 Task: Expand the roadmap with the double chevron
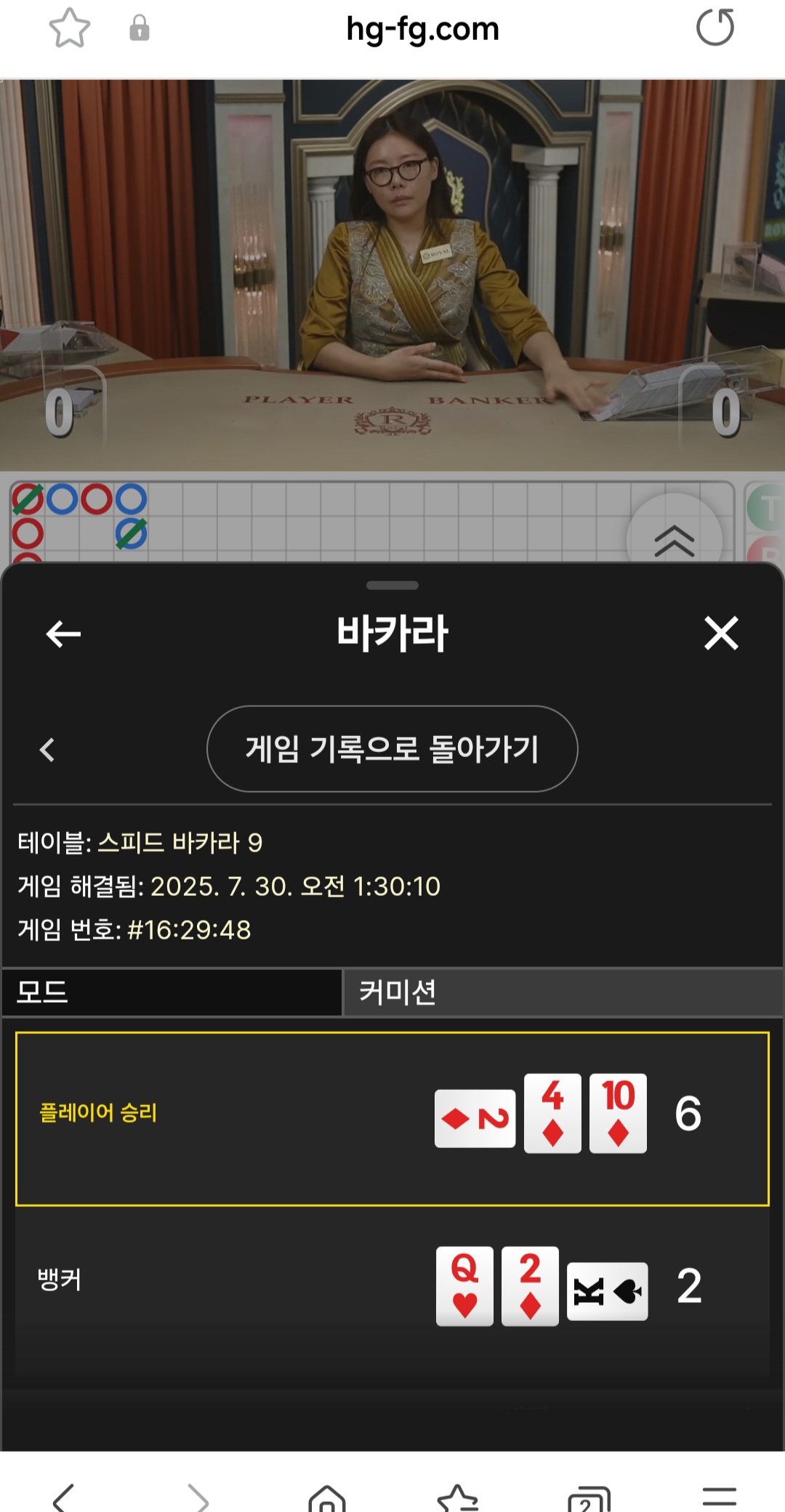click(674, 540)
